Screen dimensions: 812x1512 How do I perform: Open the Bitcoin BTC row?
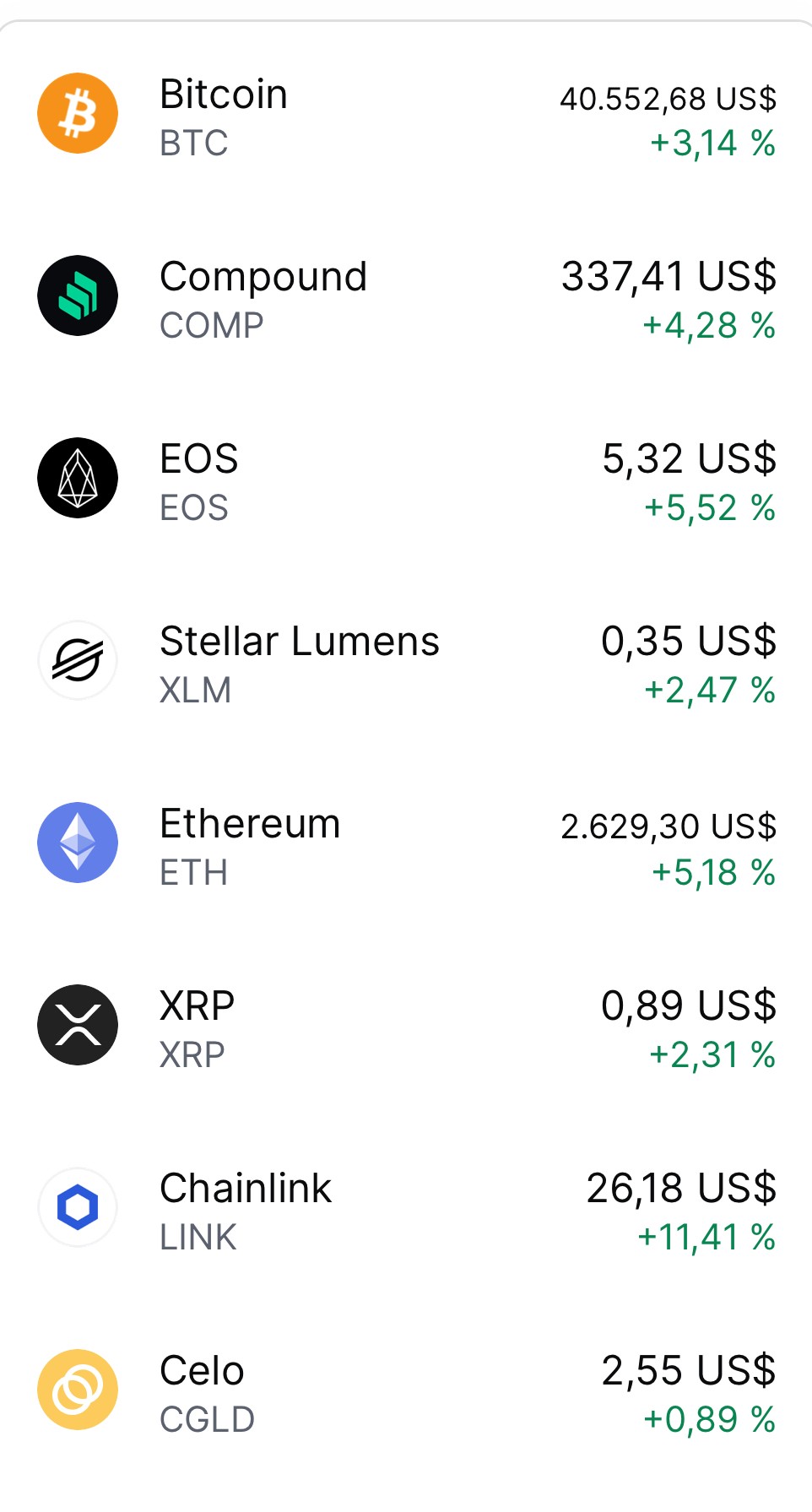click(406, 114)
